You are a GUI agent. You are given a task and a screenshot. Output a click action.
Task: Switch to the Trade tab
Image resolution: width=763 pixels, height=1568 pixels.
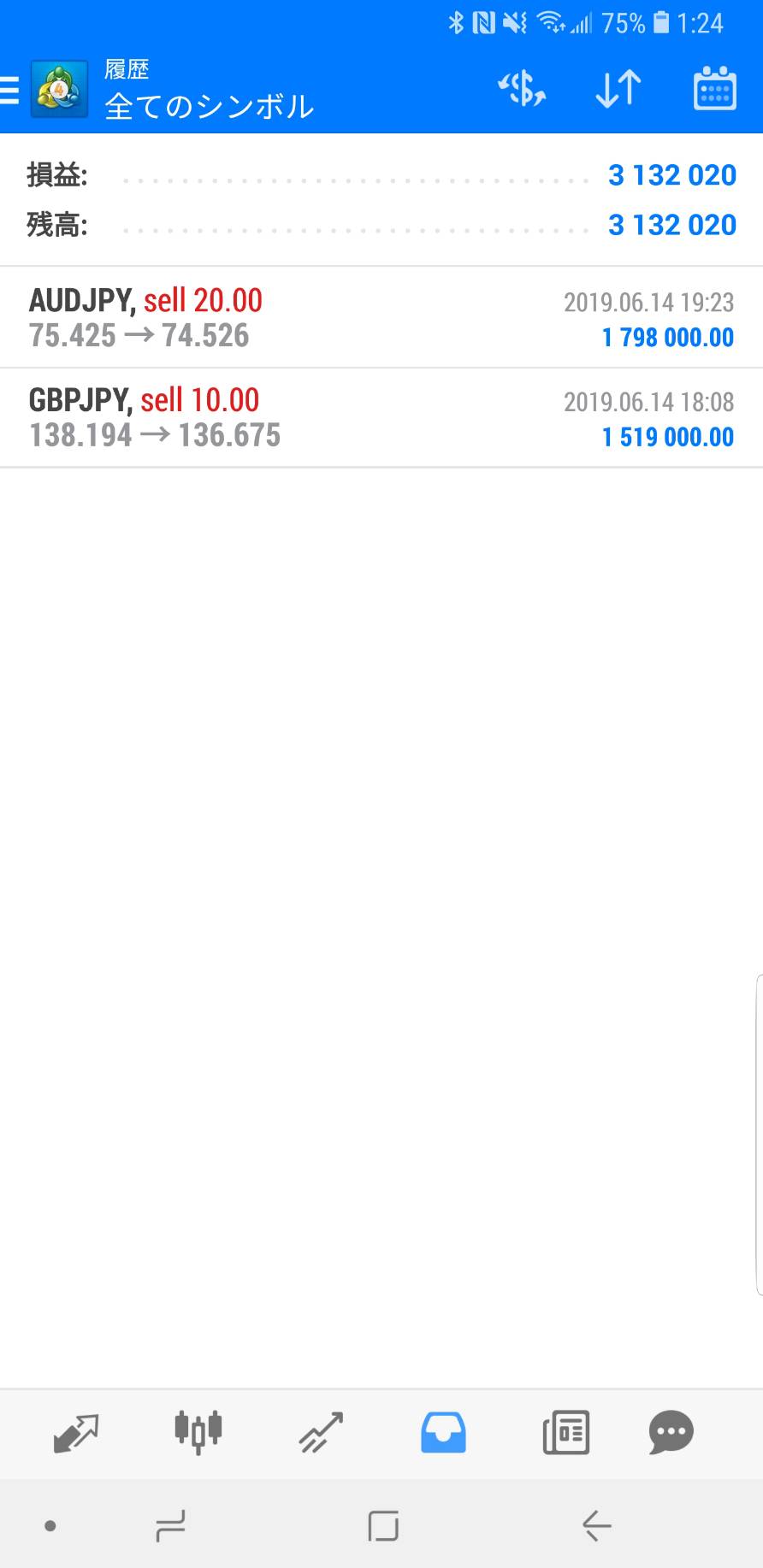tap(321, 1433)
